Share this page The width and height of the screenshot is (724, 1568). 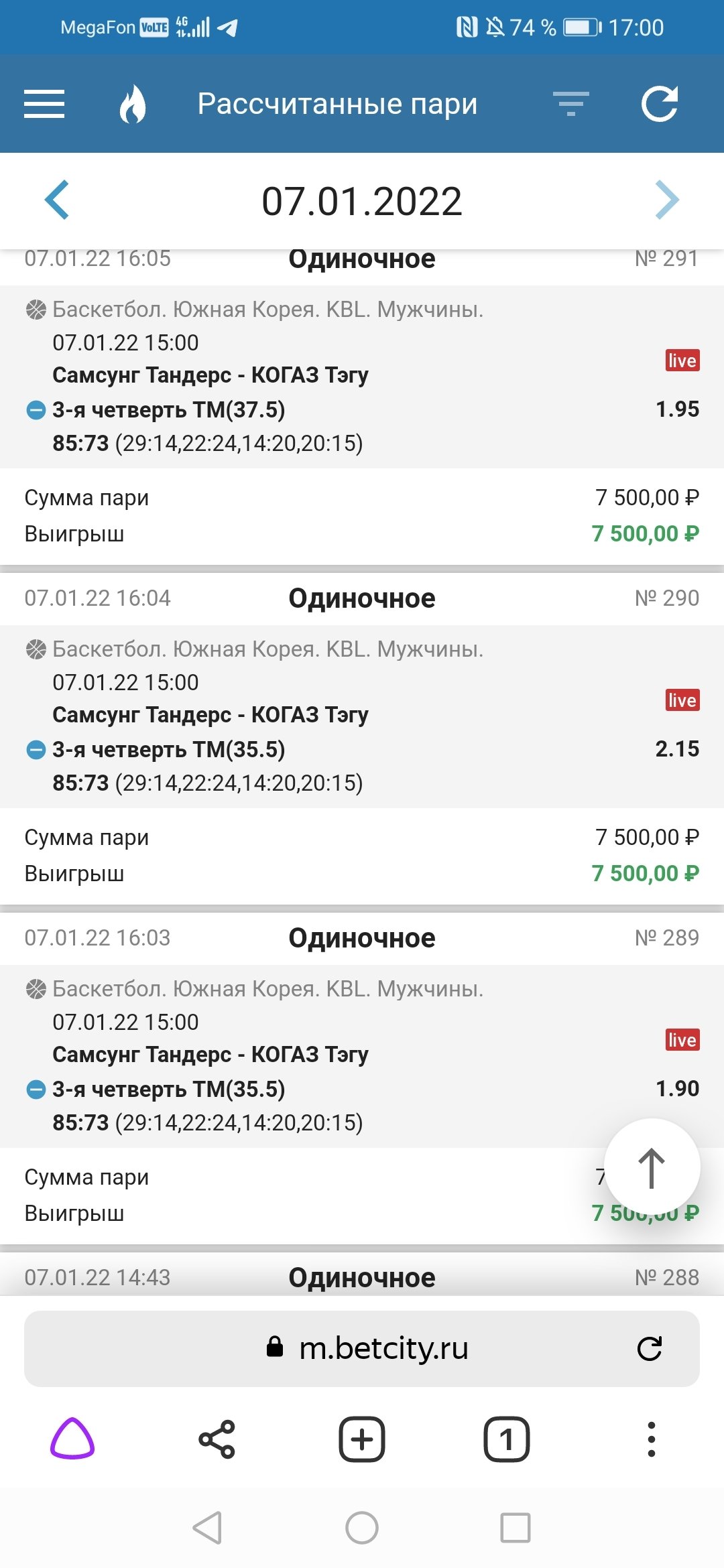(217, 1439)
